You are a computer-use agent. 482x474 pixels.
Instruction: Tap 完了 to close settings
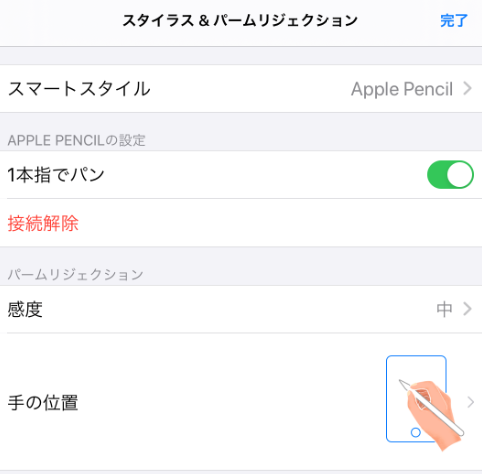pyautogui.click(x=454, y=21)
